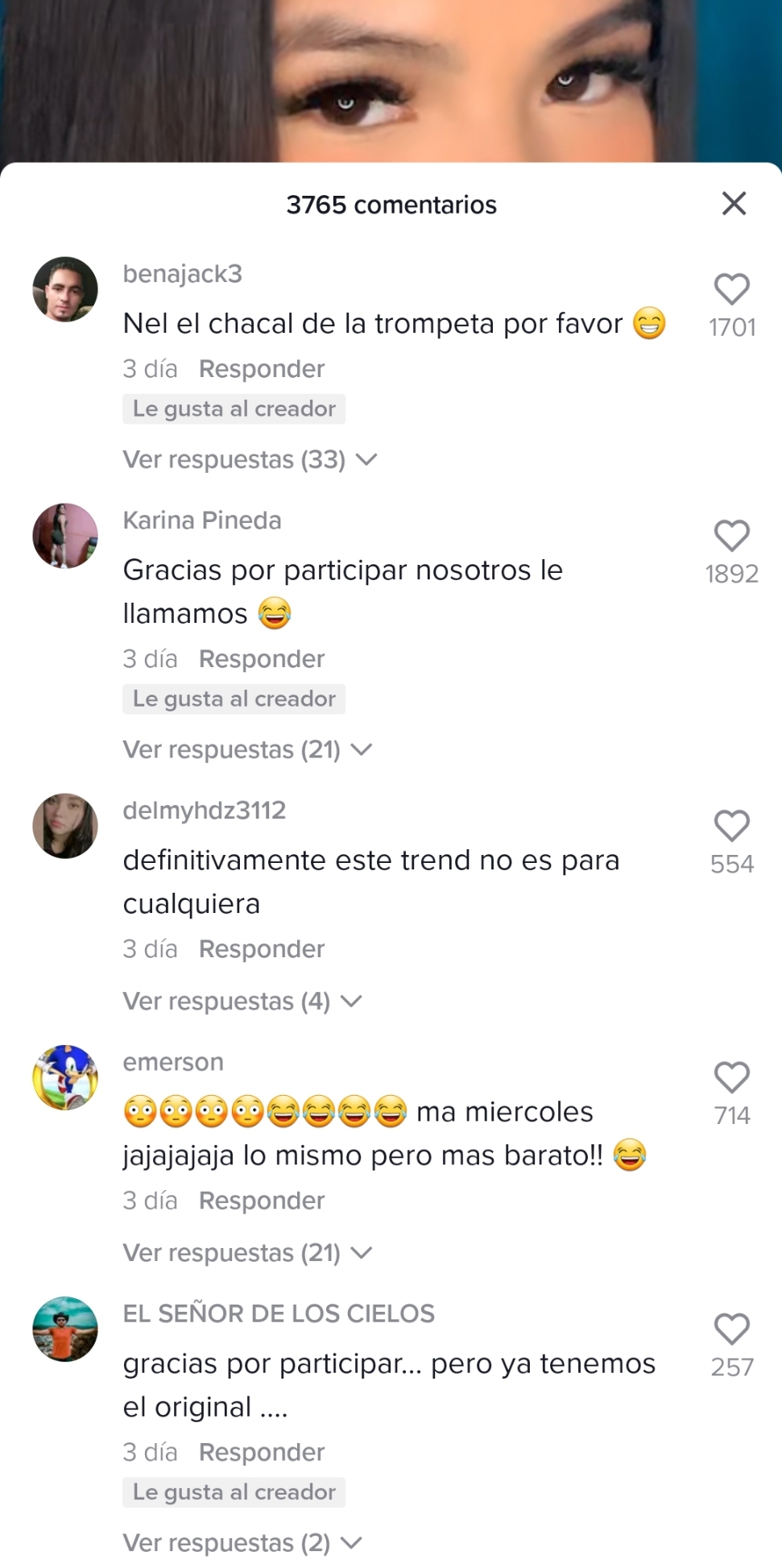Open emerson's Sonic avatar profile
The height and width of the screenshot is (1568, 782).
[65, 1077]
